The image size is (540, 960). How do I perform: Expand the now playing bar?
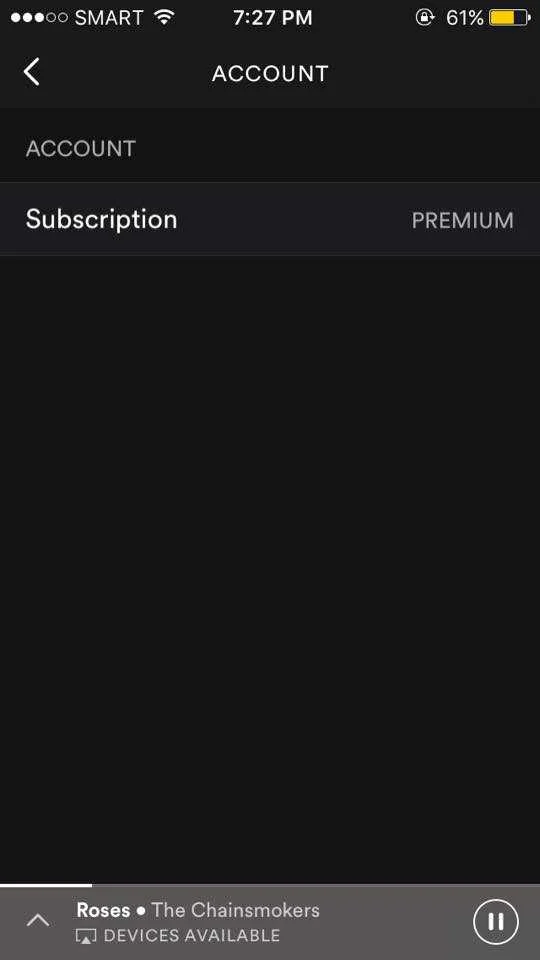(38, 920)
